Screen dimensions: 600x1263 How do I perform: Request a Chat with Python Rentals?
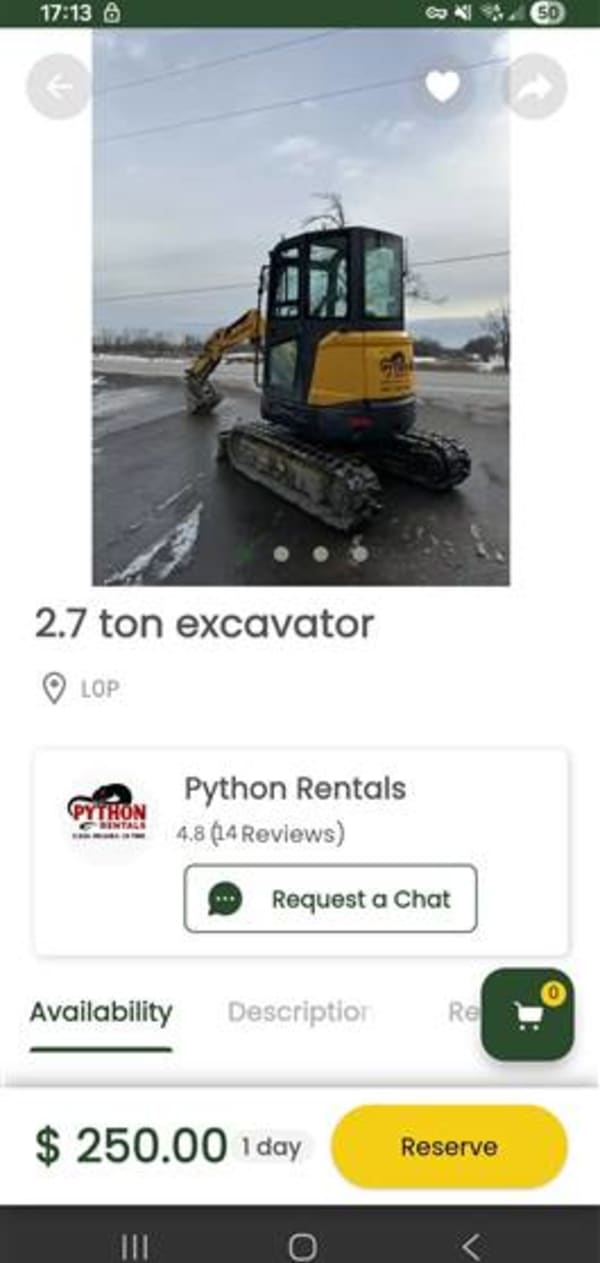tap(330, 899)
